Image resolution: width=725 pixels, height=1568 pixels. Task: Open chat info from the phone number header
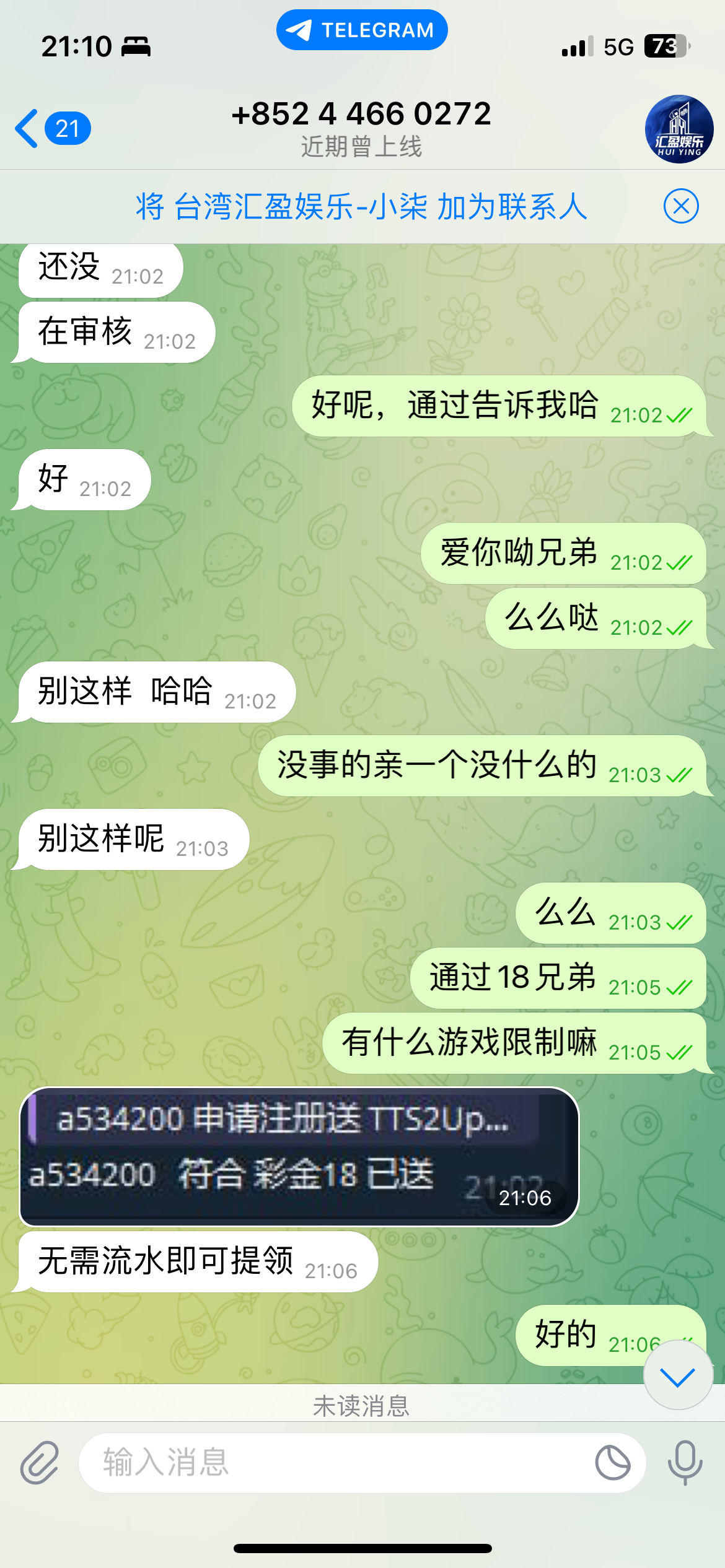(361, 128)
